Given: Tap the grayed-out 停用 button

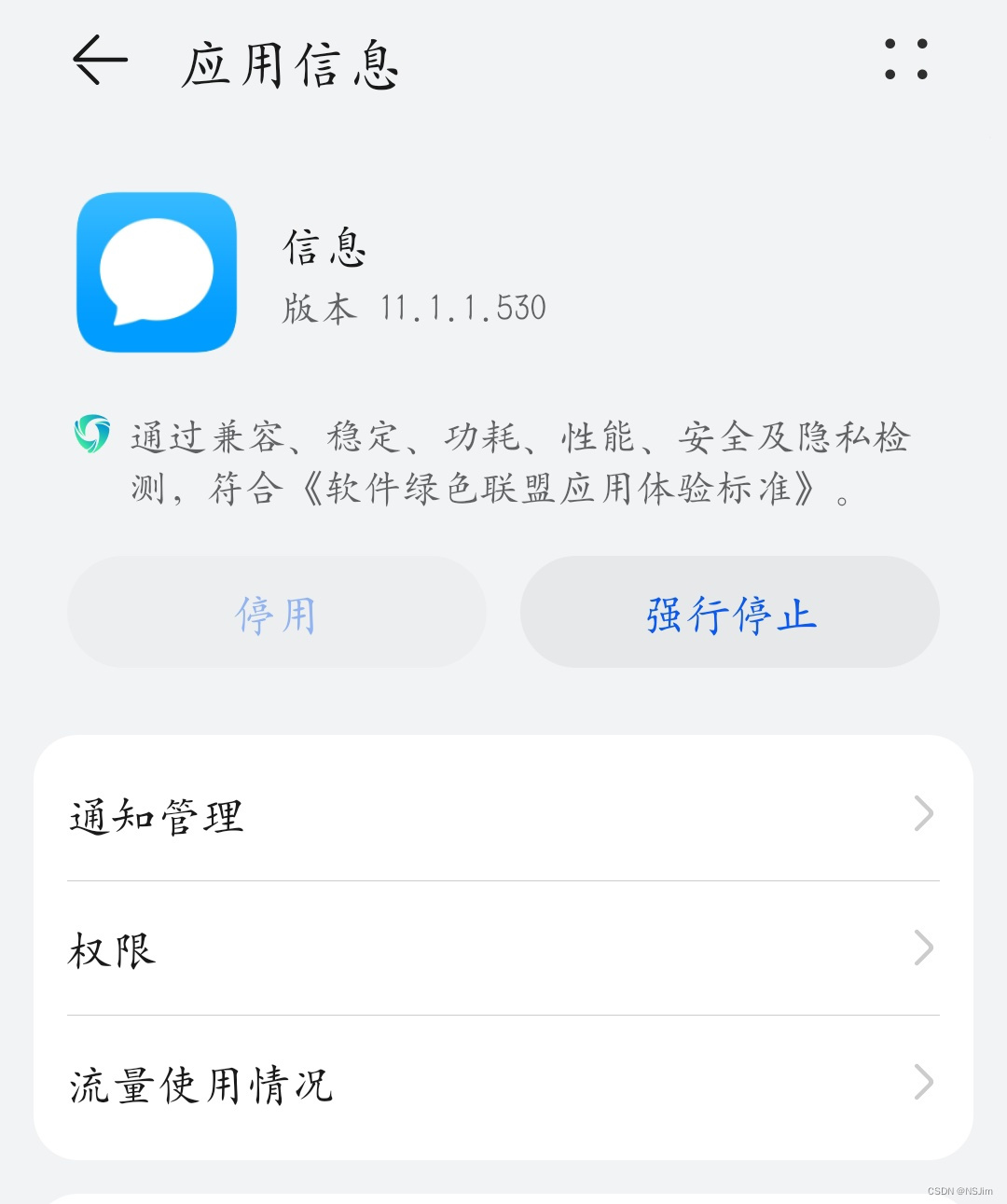Looking at the screenshot, I should click(275, 613).
